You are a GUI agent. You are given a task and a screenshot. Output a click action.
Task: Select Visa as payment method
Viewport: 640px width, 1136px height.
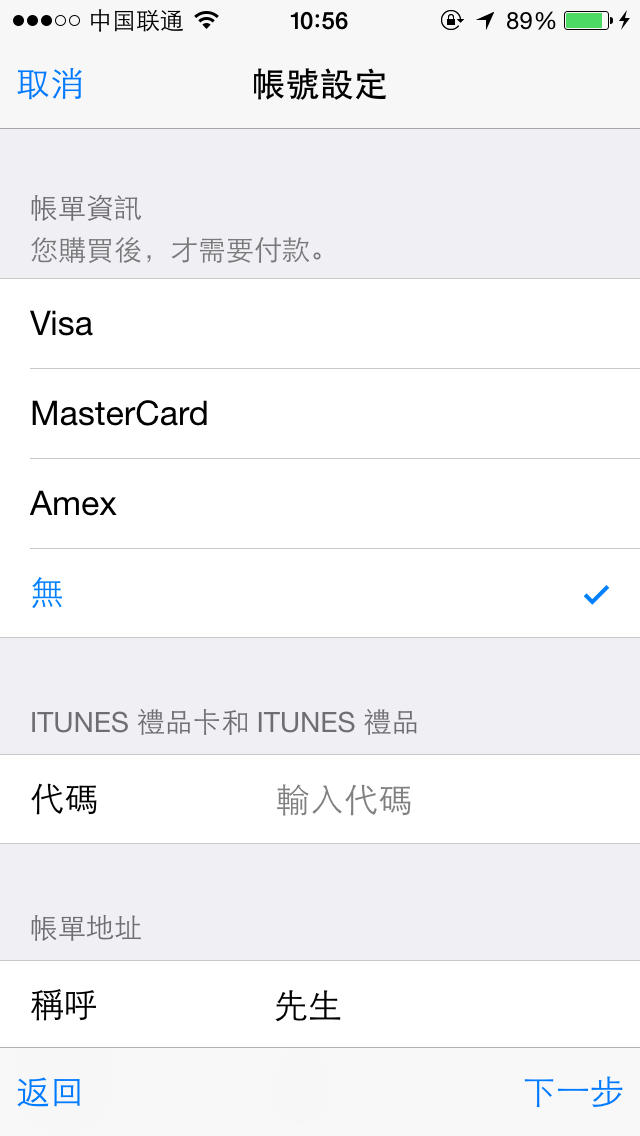point(320,324)
